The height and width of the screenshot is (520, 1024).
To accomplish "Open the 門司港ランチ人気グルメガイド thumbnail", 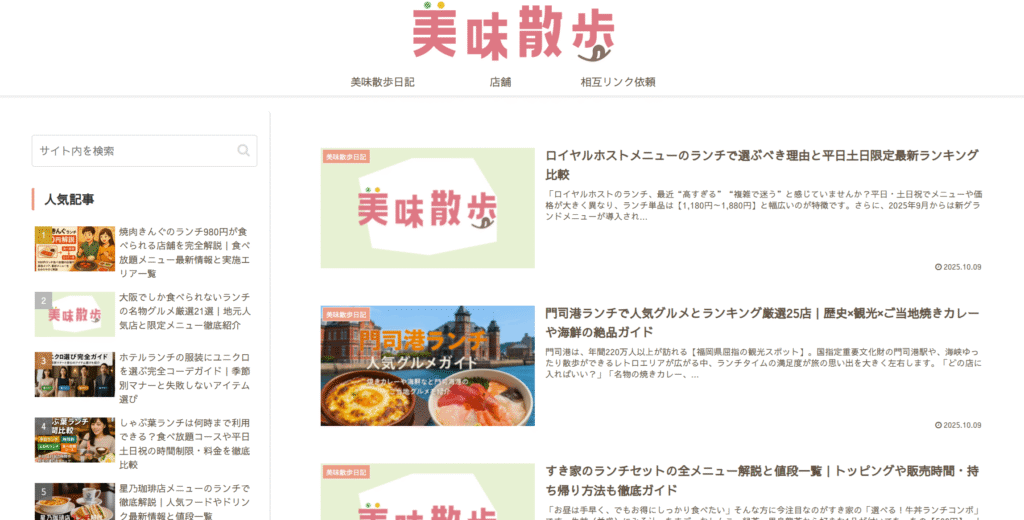I will click(x=427, y=366).
